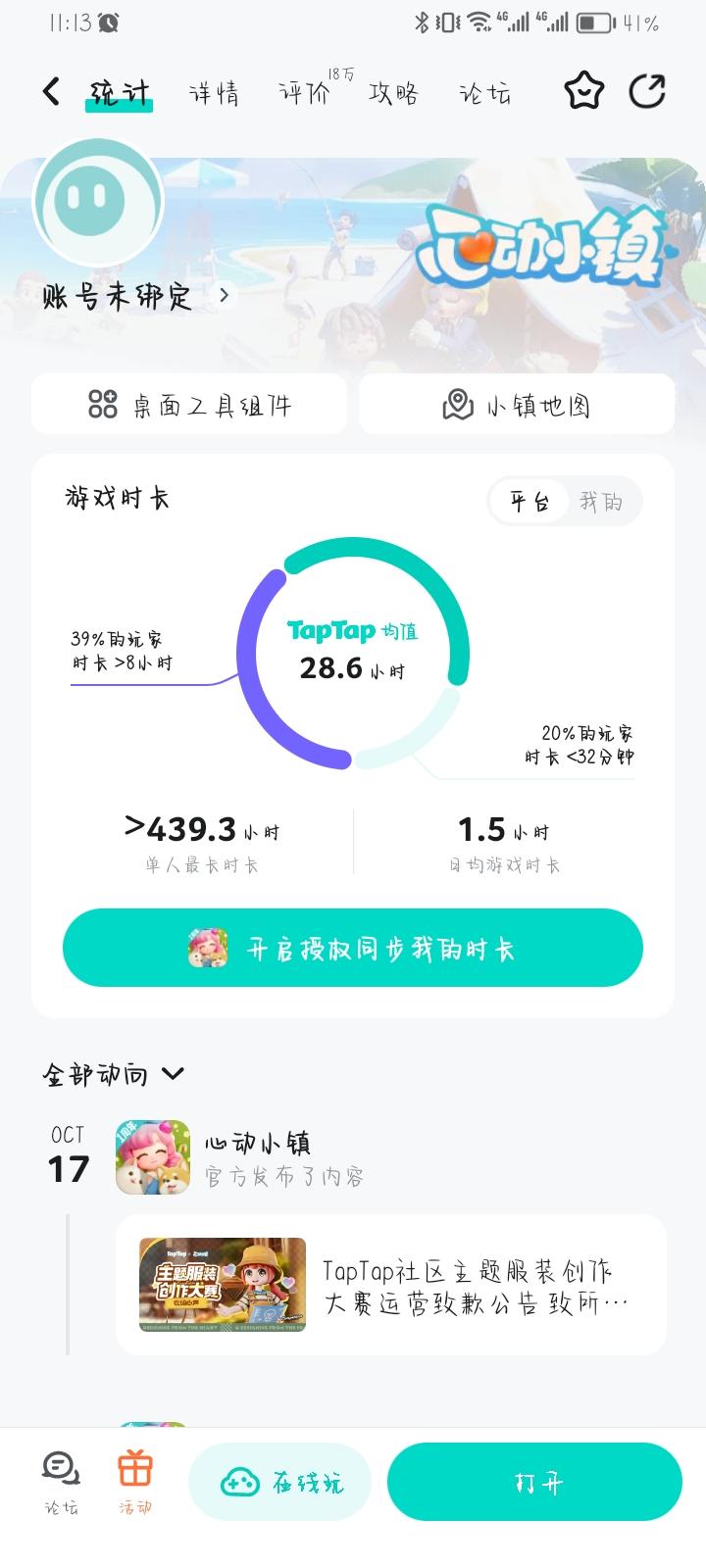Select 平台 in the 游戏时长 switcher
Screen dimensions: 706x1568
coord(529,502)
